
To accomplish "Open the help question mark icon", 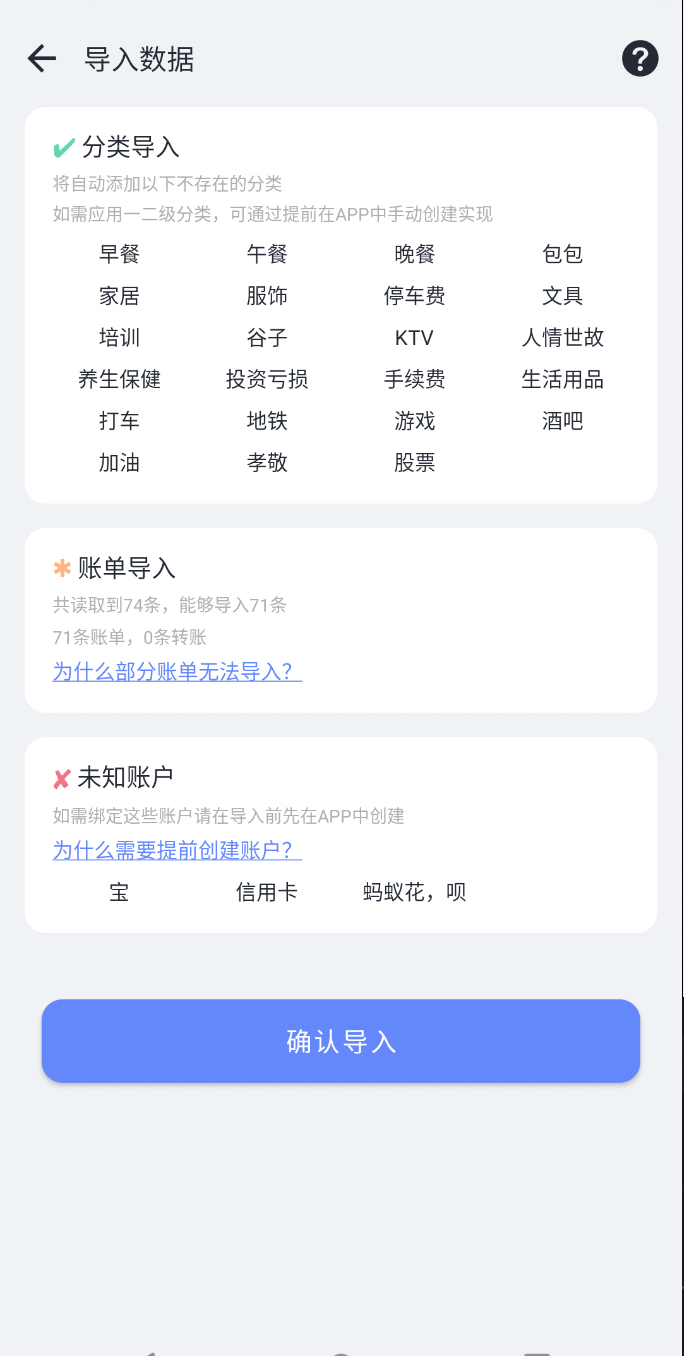I will [640, 59].
